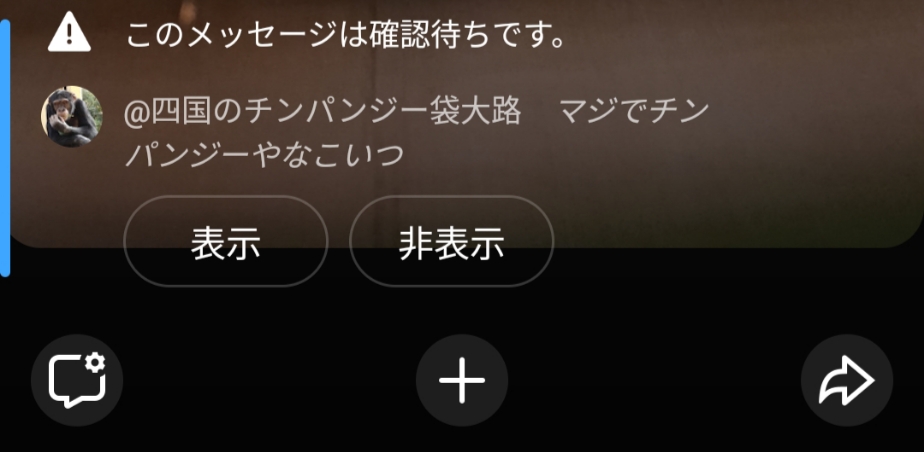Tap 表示 to show the pending message
The image size is (924, 452).
coord(225,242)
